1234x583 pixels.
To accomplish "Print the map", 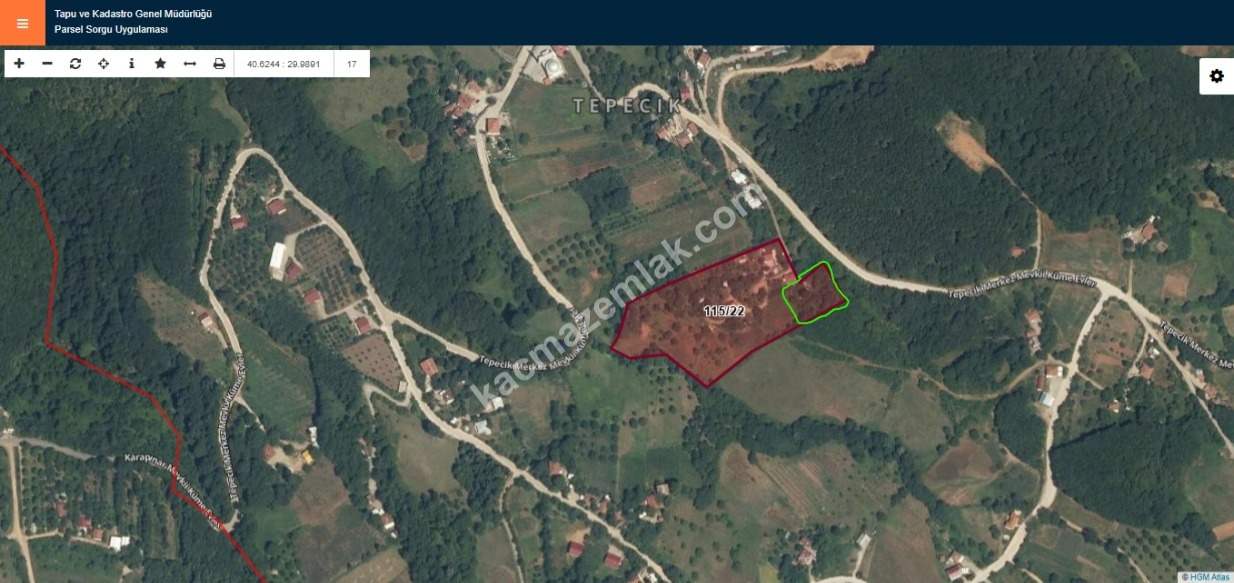I will [219, 64].
